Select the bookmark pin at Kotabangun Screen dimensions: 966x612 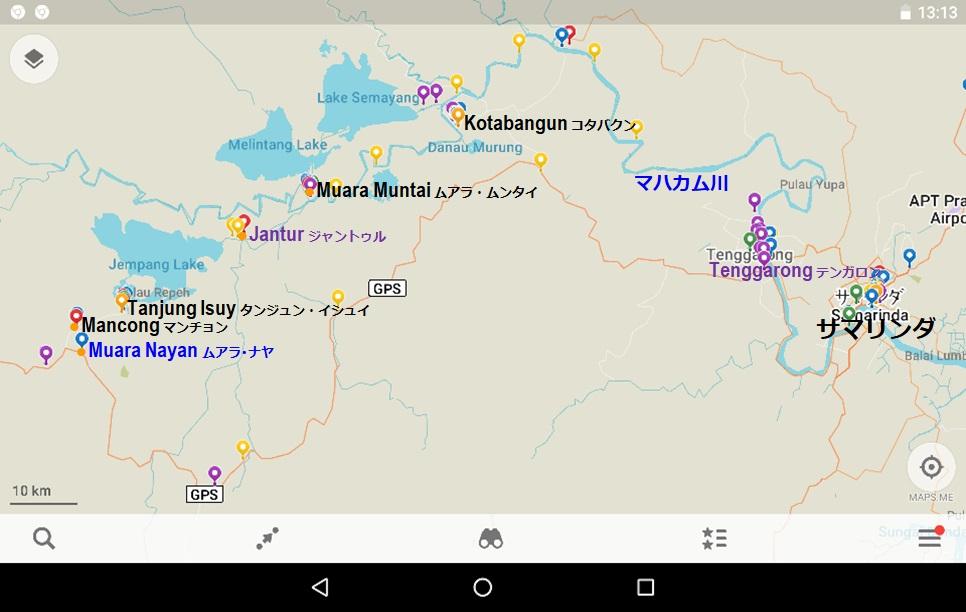[x=458, y=115]
